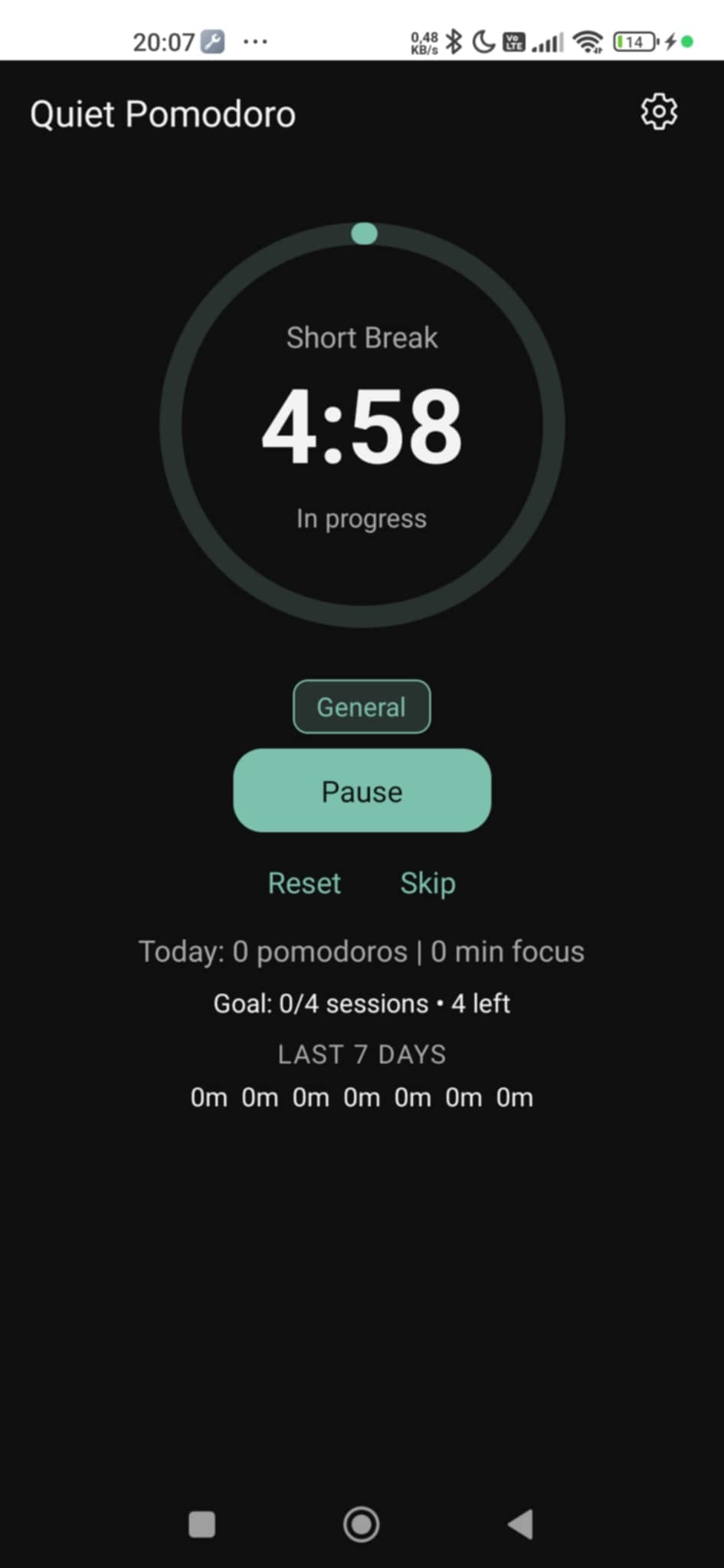This screenshot has width=724, height=1568.
Task: Click the three-dots overflow icon in the status bar
Action: click(254, 42)
